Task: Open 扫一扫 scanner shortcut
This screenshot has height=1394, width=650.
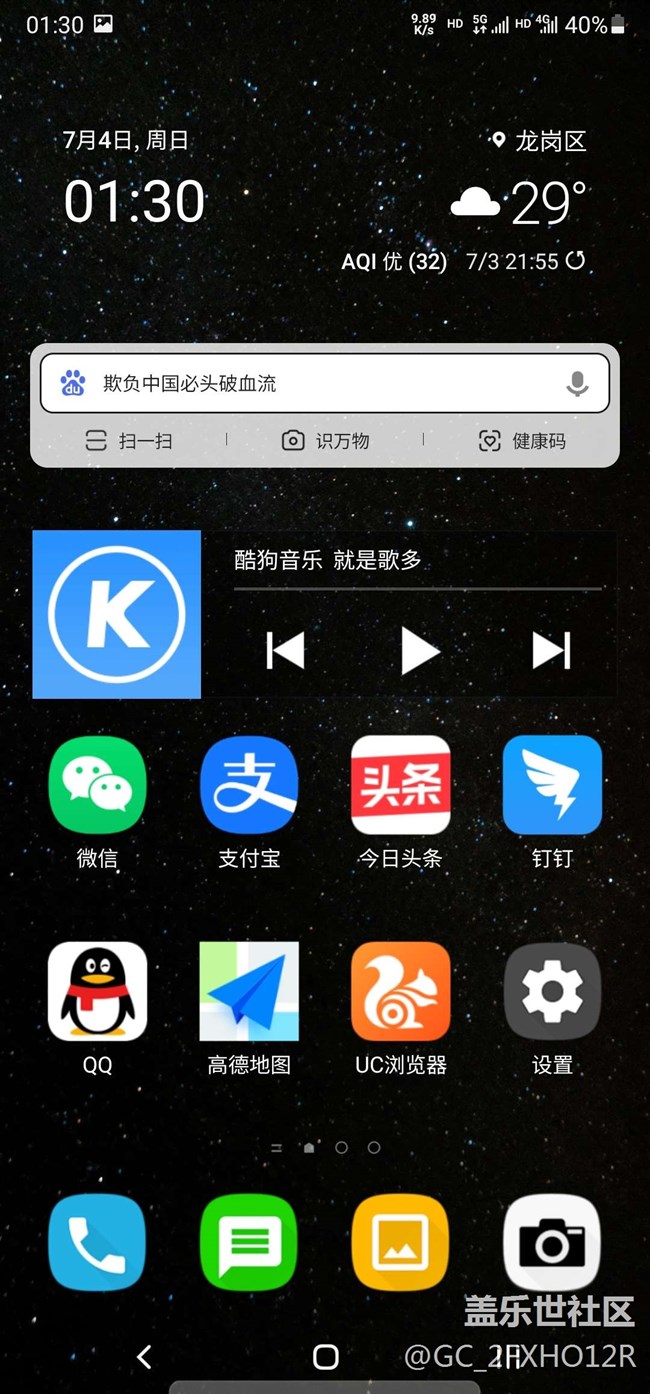Action: 128,440
